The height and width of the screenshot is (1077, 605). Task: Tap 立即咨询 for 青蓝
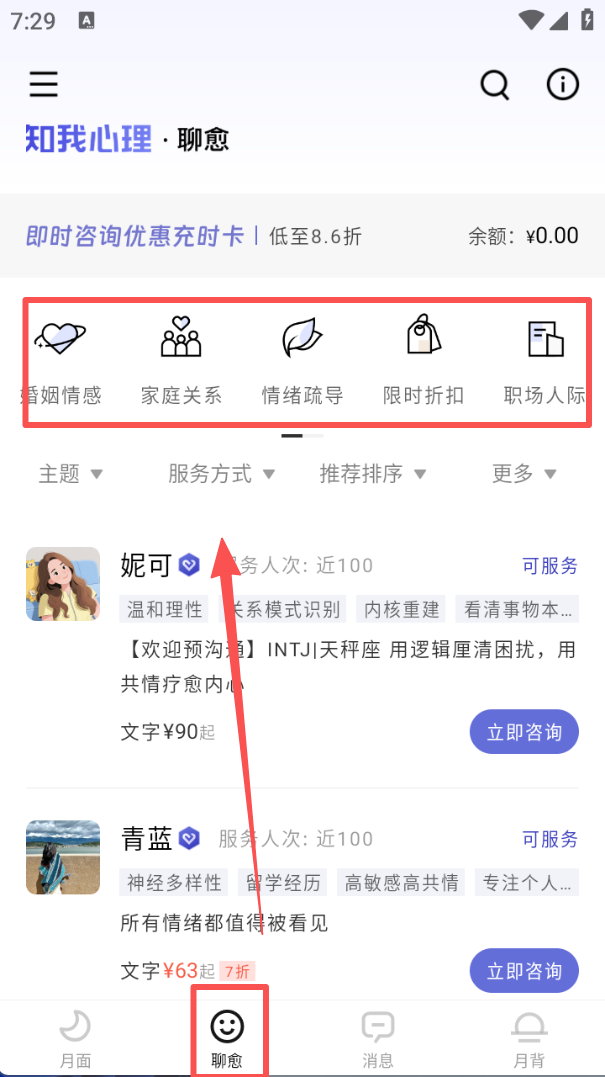coord(524,970)
